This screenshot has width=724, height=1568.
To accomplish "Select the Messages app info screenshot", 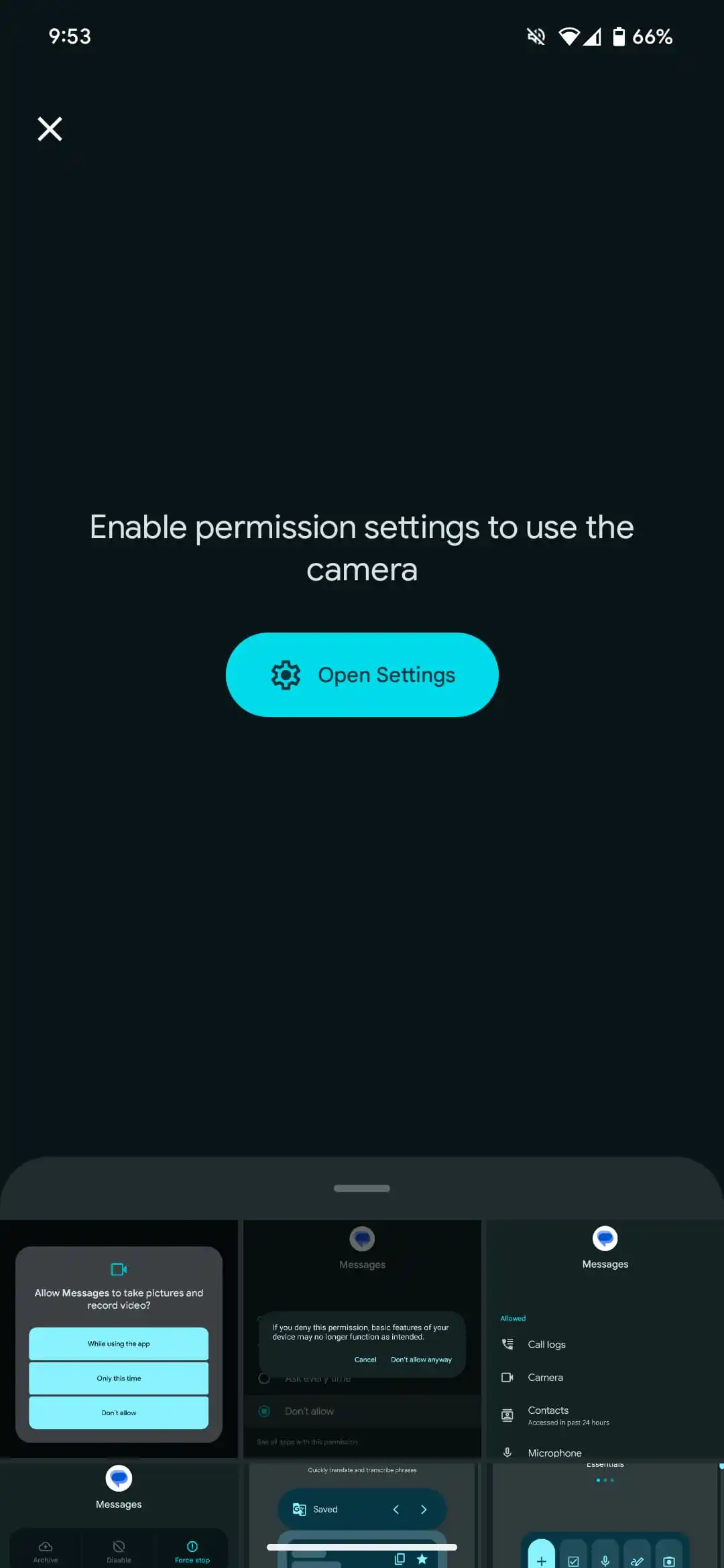I will [119, 1513].
